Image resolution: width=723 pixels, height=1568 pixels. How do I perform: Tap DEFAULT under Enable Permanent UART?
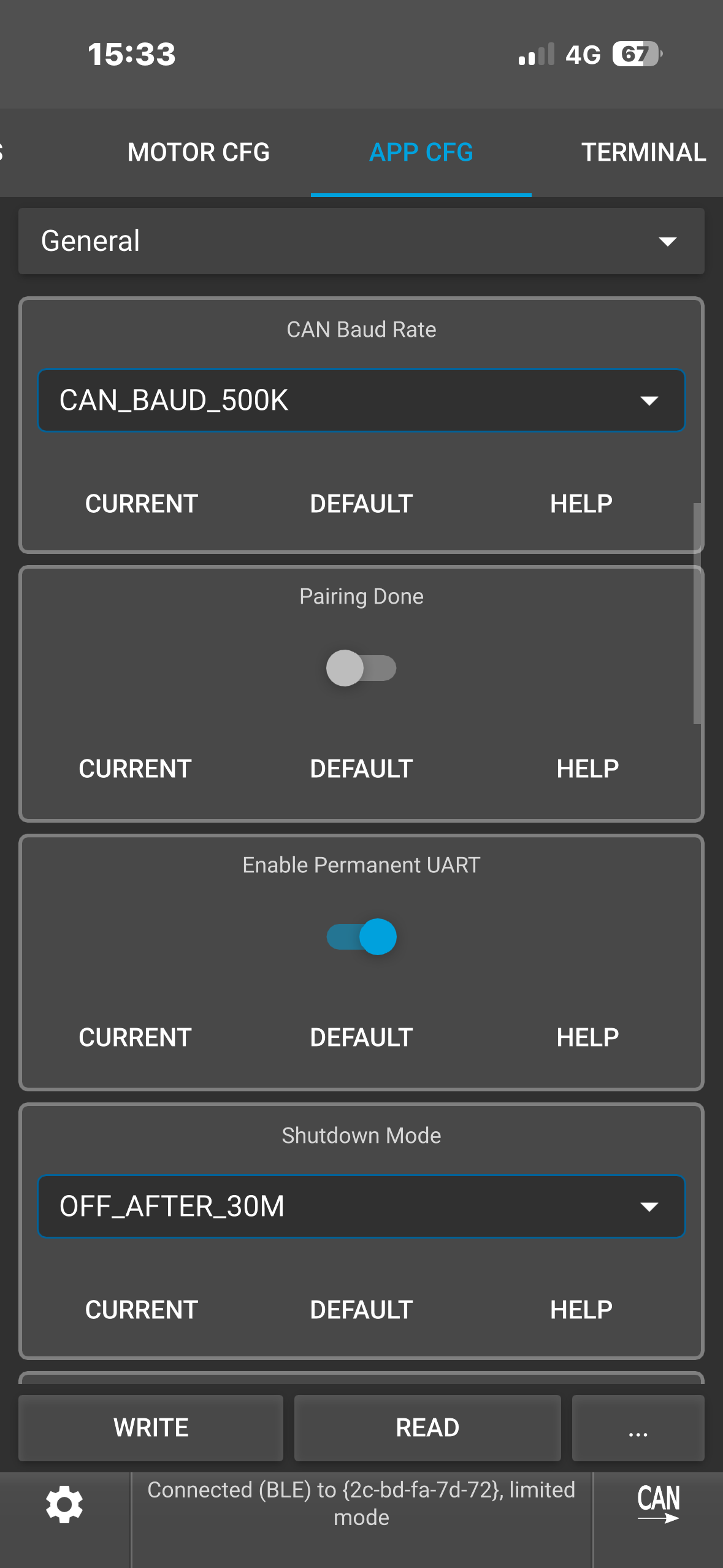tap(361, 1037)
